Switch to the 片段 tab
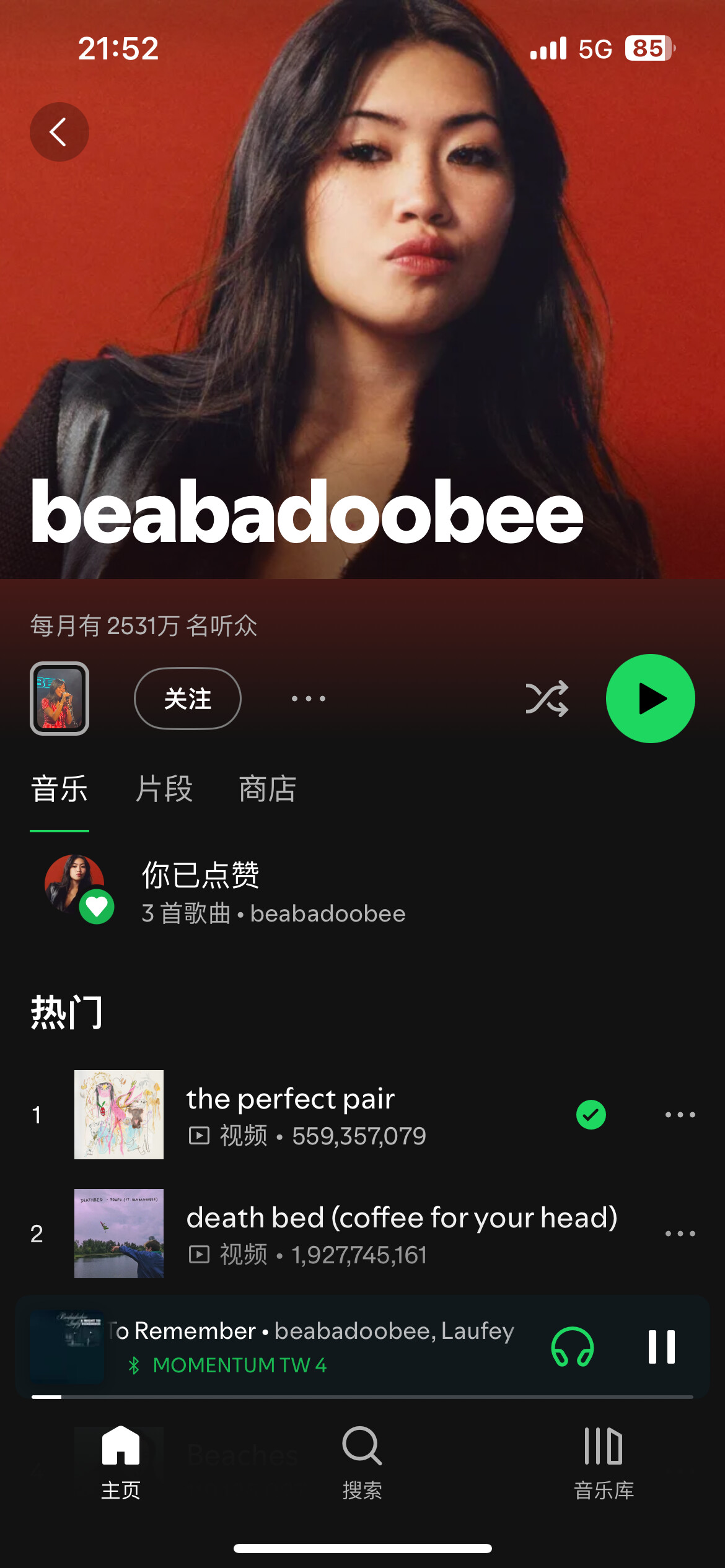 pos(164,789)
